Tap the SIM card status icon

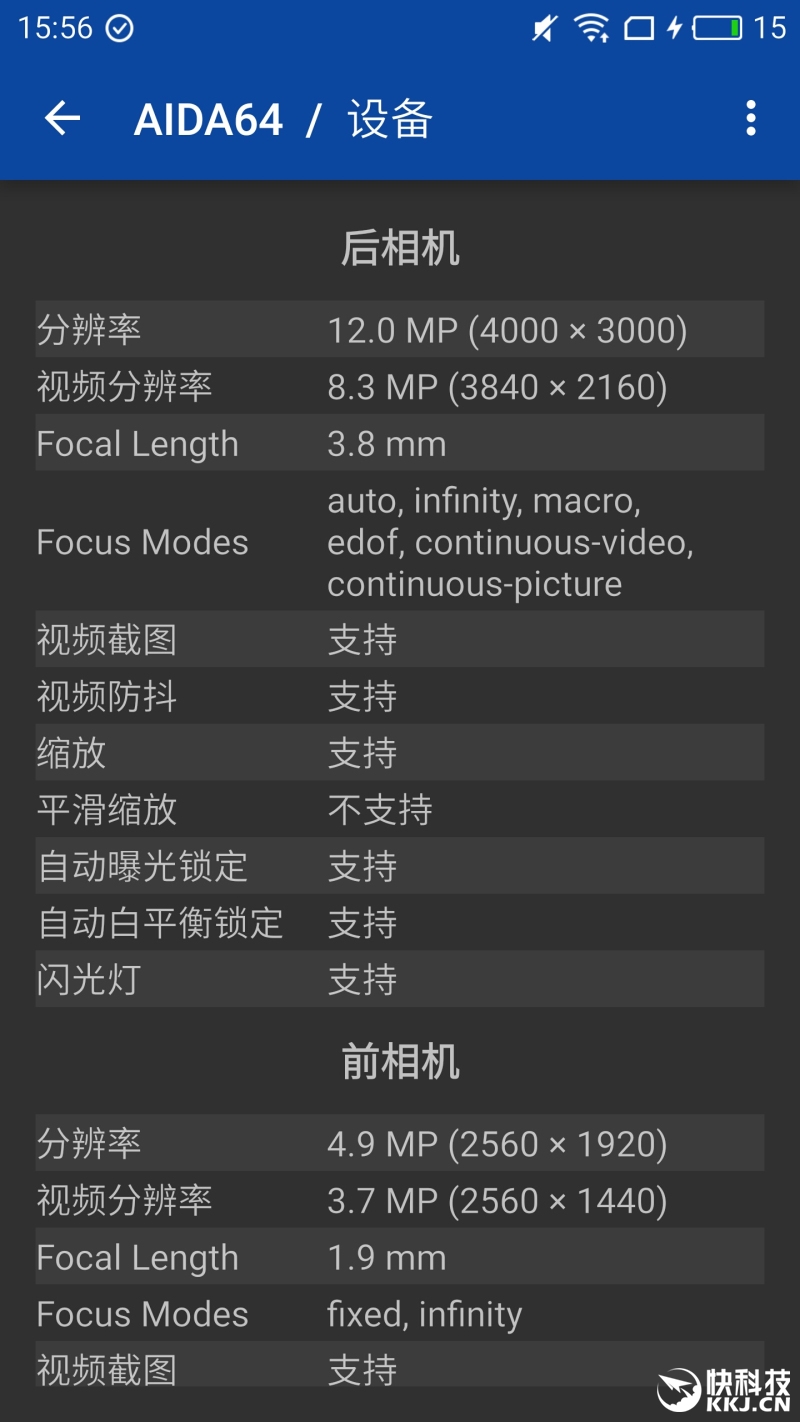(639, 28)
